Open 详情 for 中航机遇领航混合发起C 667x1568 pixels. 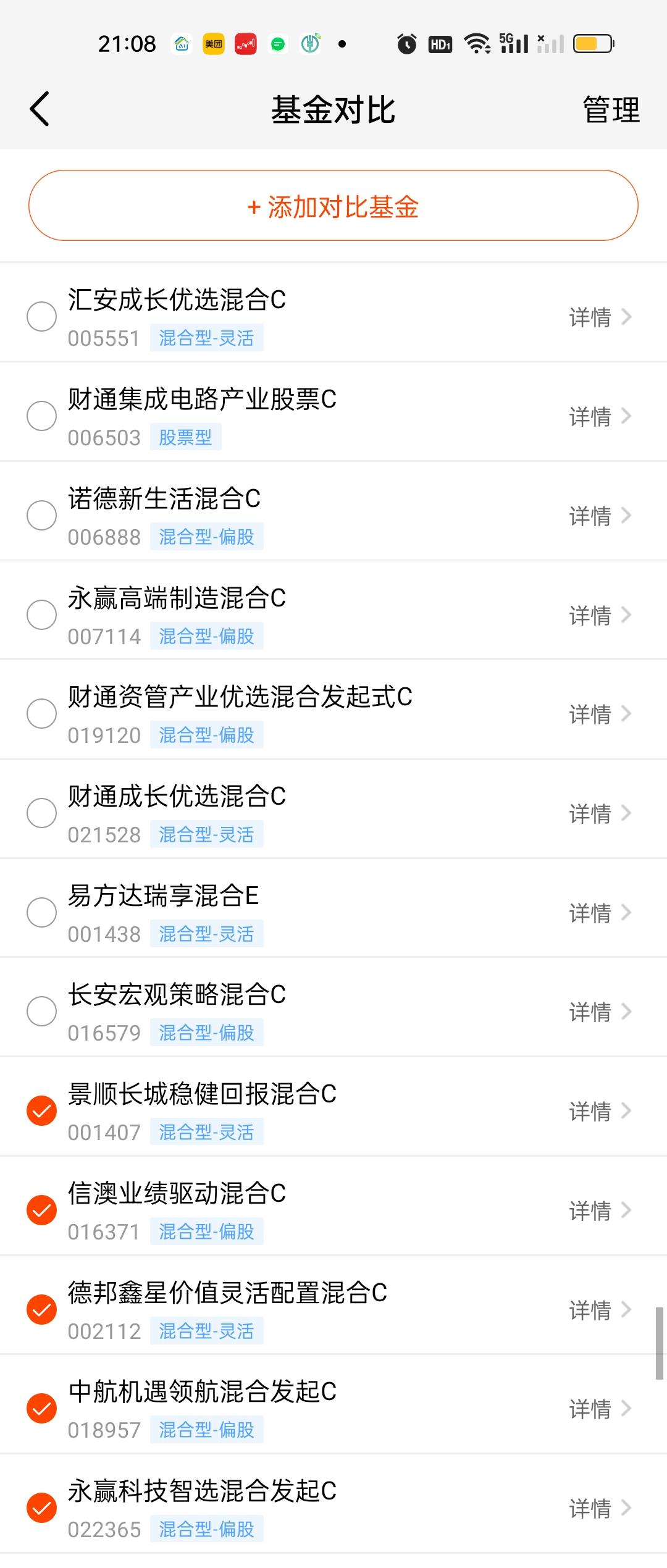pos(590,1409)
